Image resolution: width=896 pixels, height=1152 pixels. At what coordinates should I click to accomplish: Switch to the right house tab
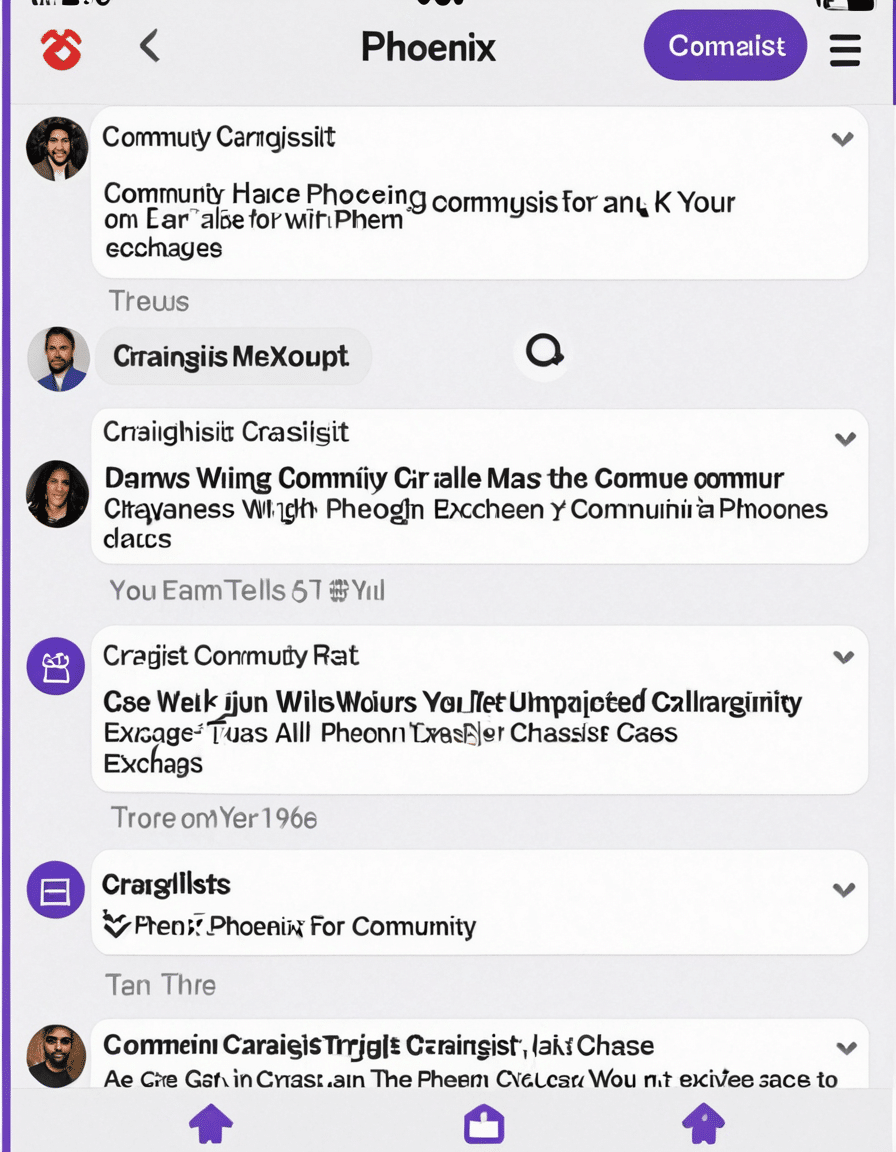point(703,1124)
